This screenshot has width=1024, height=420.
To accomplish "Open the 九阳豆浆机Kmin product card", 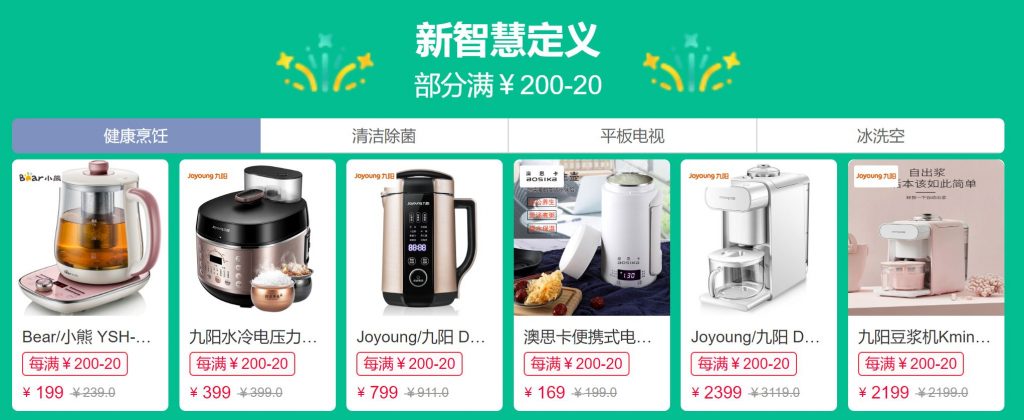I will coord(926,285).
